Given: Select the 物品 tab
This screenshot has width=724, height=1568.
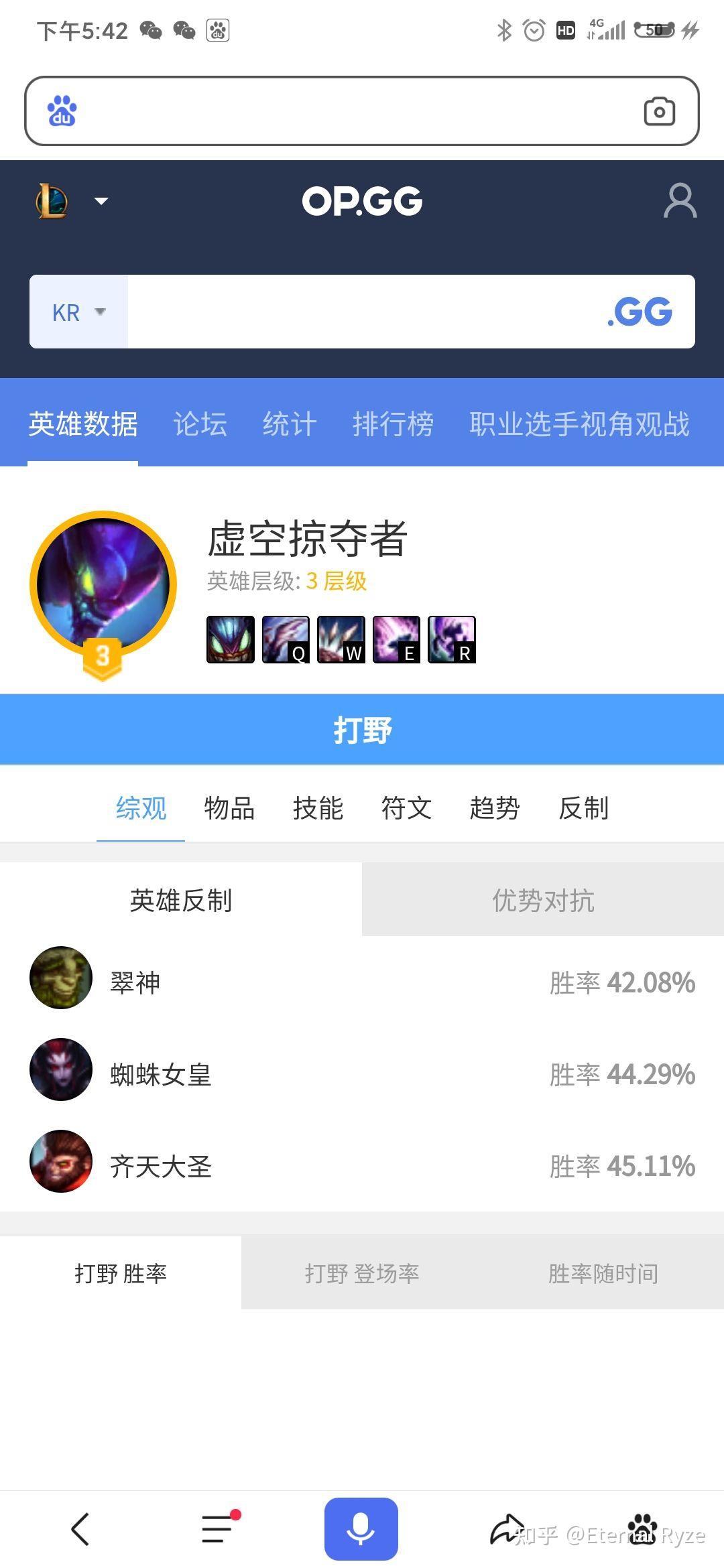Looking at the screenshot, I should point(229,808).
